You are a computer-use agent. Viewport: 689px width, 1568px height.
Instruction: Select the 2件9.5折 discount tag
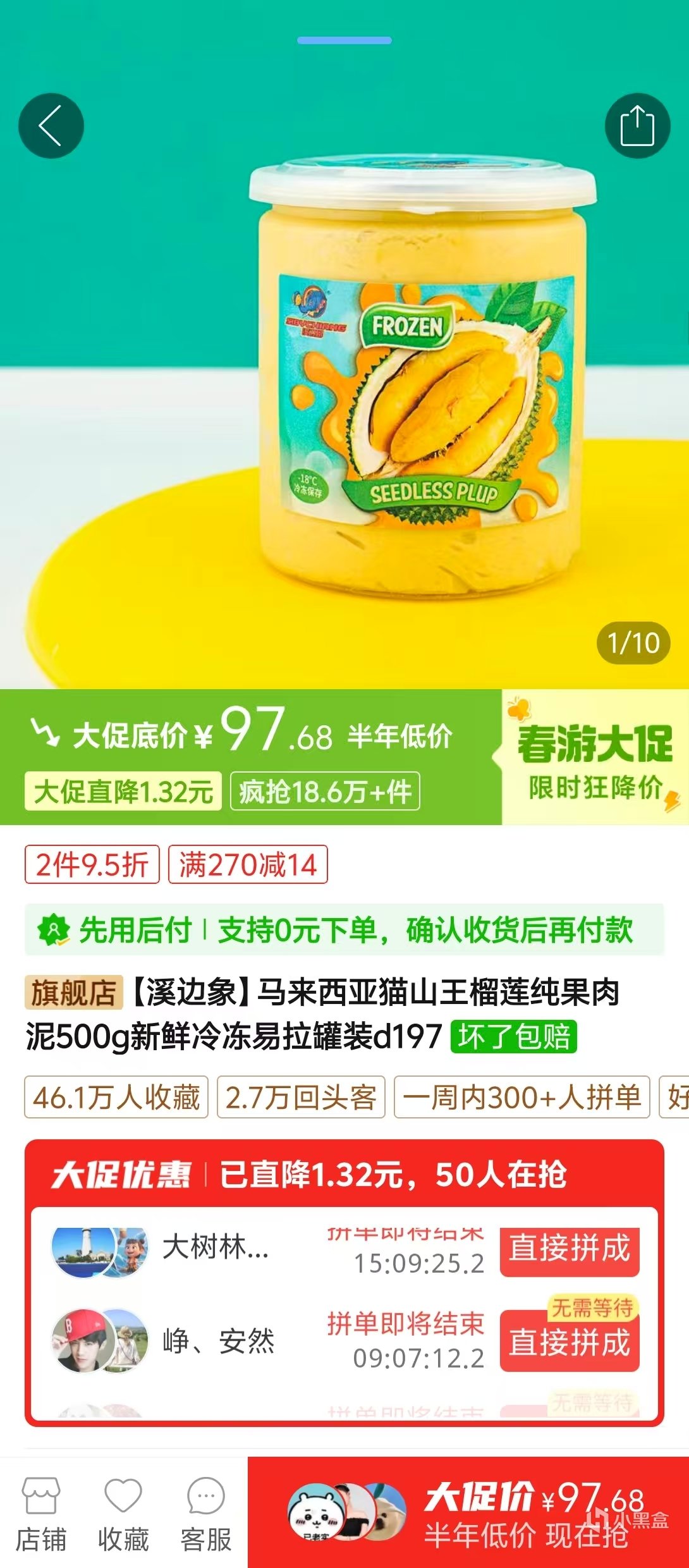[x=92, y=864]
